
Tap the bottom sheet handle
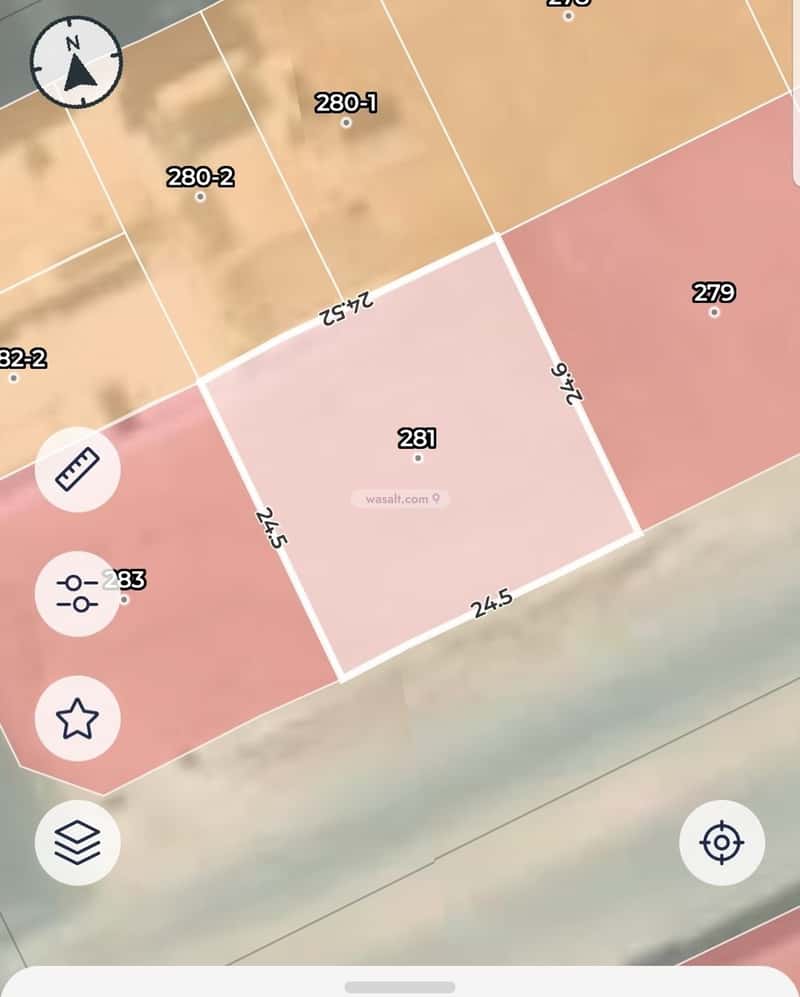(399, 986)
